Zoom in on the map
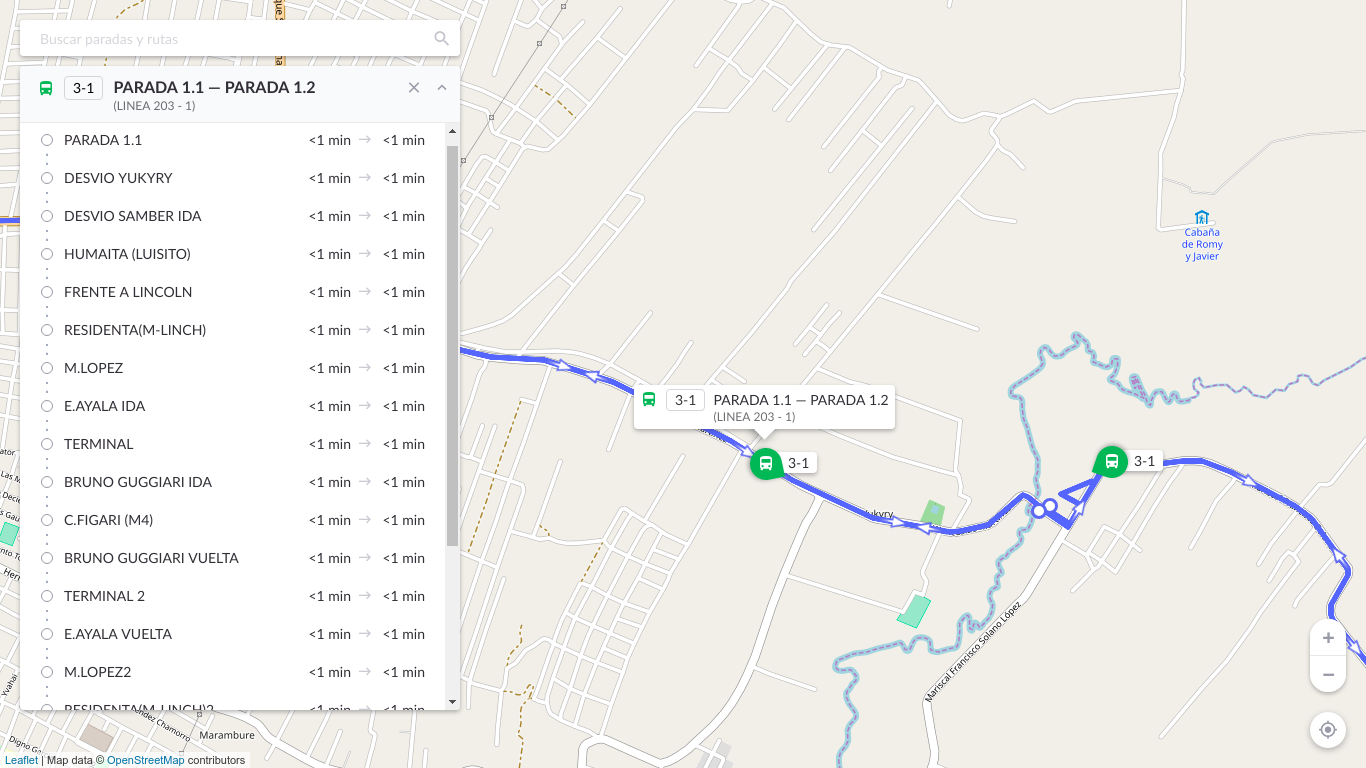The width and height of the screenshot is (1366, 768). (x=1328, y=638)
